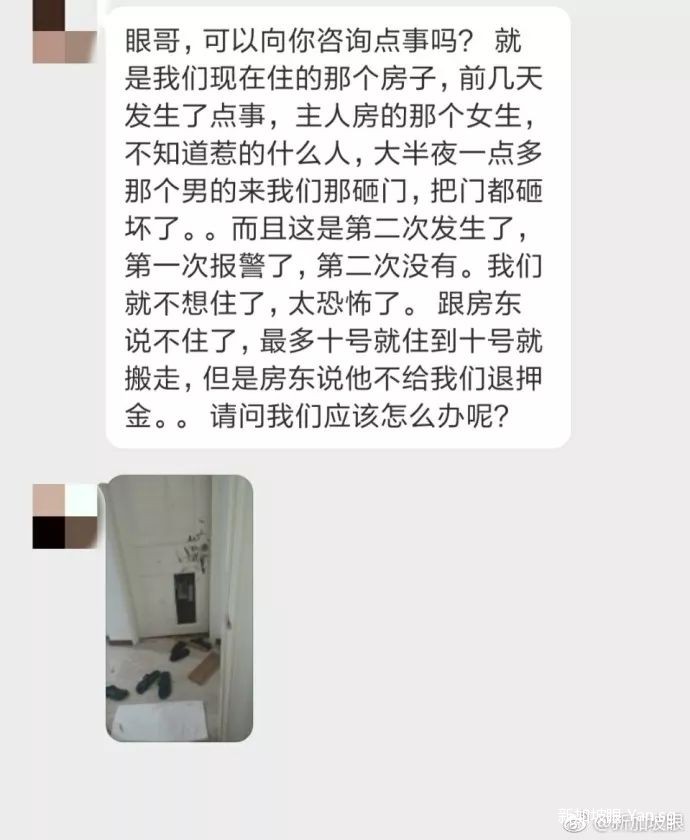The image size is (690, 840).
Task: Open sender's avatar beside the photo message
Action: point(64,515)
